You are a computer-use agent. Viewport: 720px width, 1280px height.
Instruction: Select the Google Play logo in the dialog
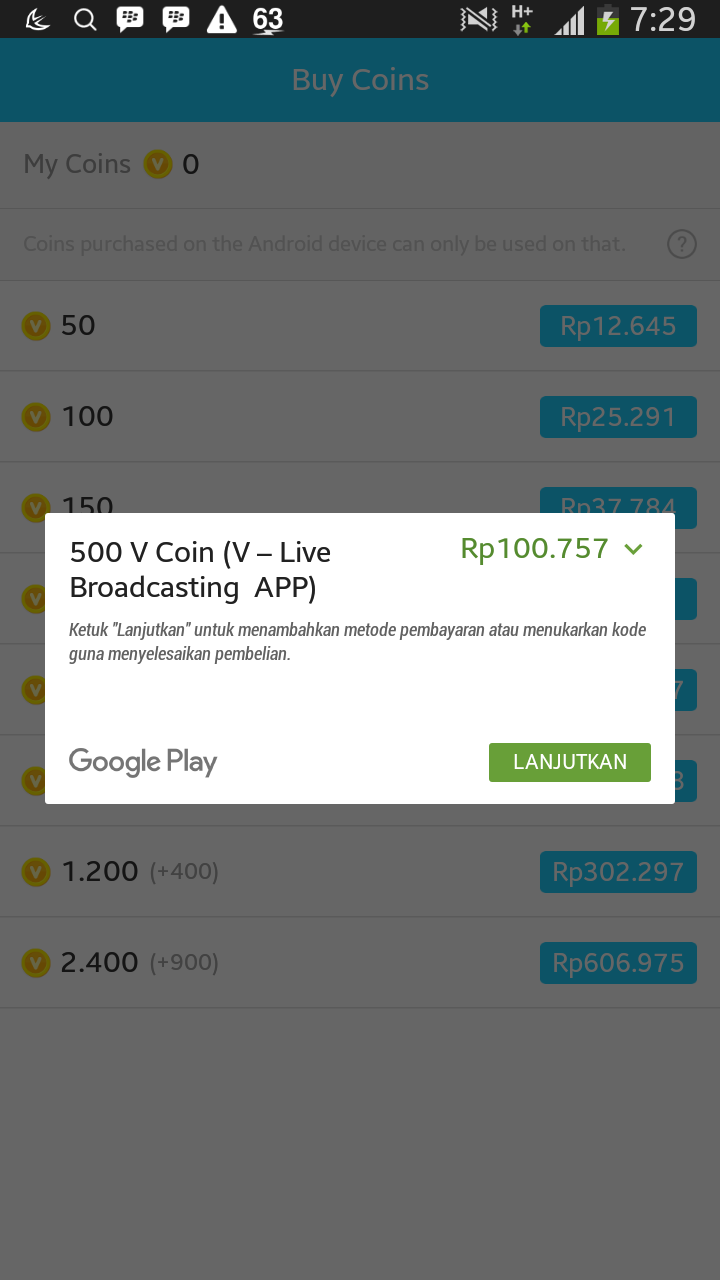click(142, 762)
